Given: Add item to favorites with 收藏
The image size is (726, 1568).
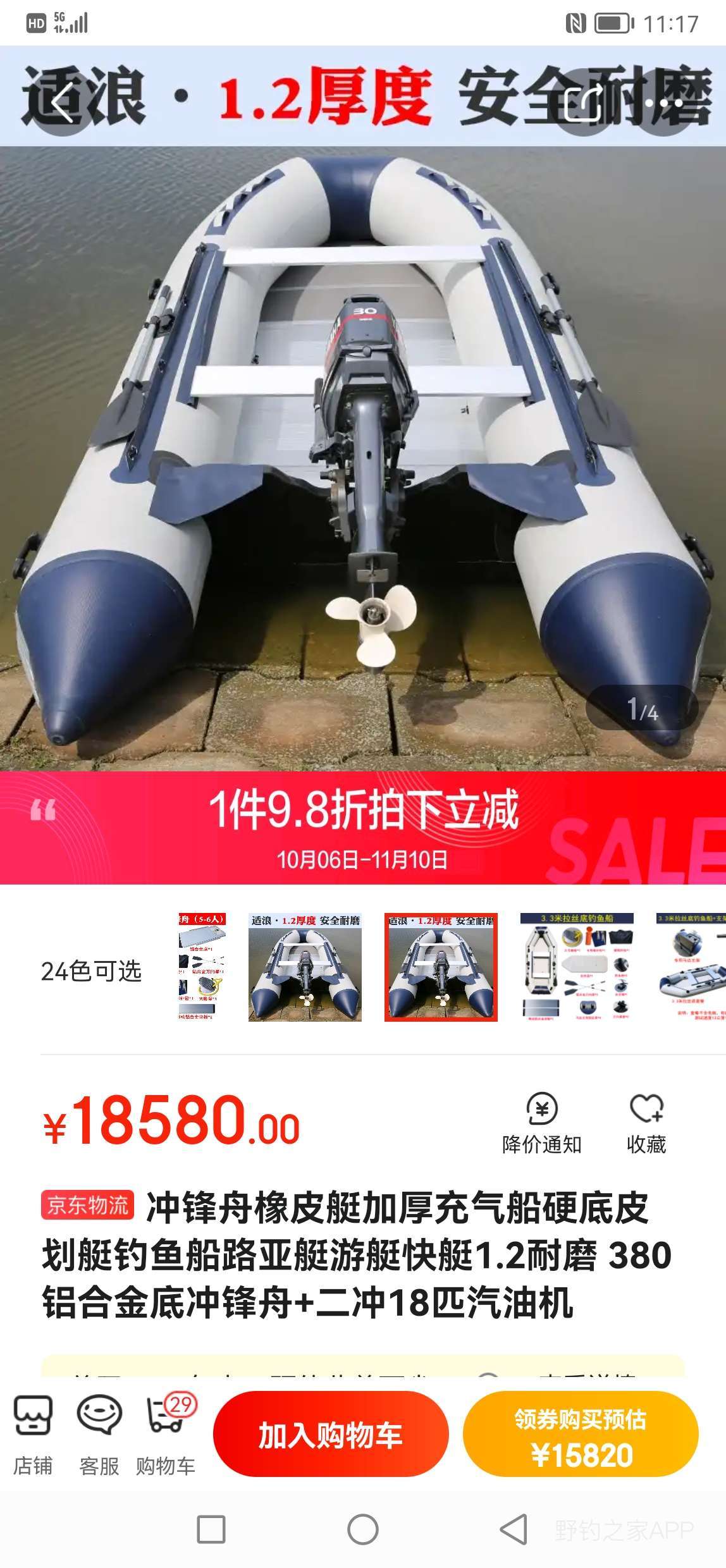Looking at the screenshot, I should 646,1123.
